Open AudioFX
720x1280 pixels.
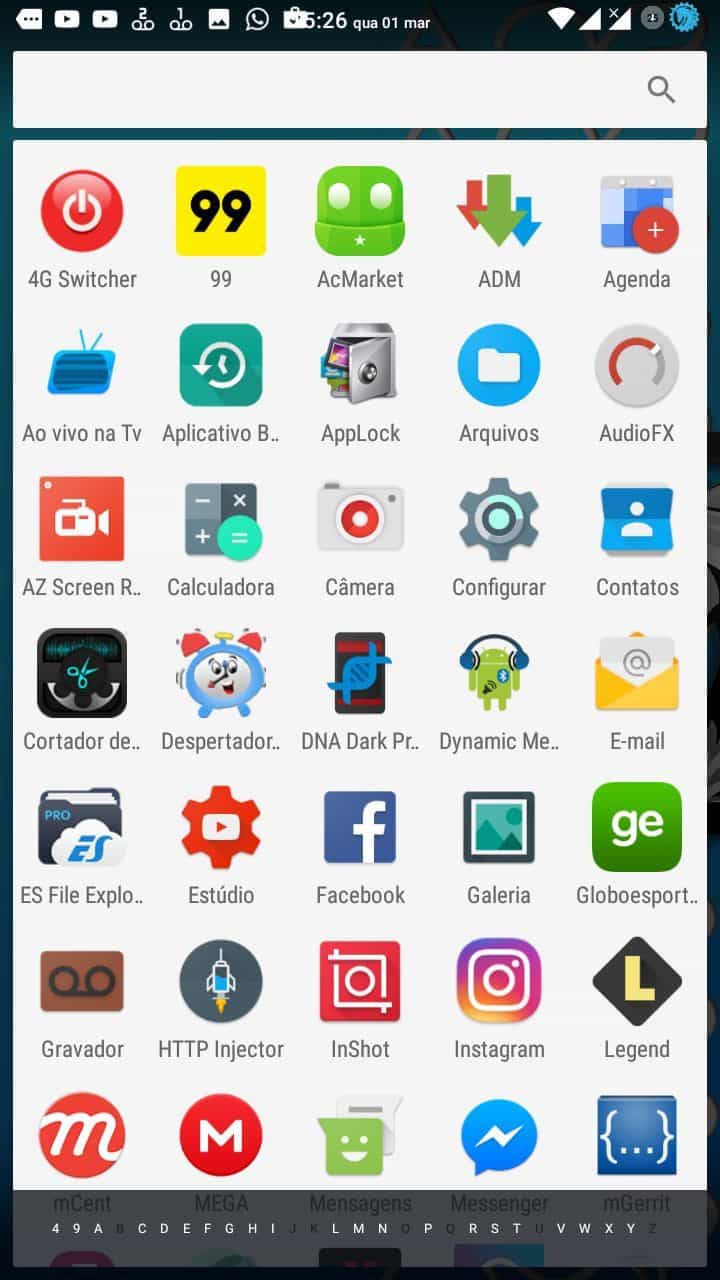point(637,366)
